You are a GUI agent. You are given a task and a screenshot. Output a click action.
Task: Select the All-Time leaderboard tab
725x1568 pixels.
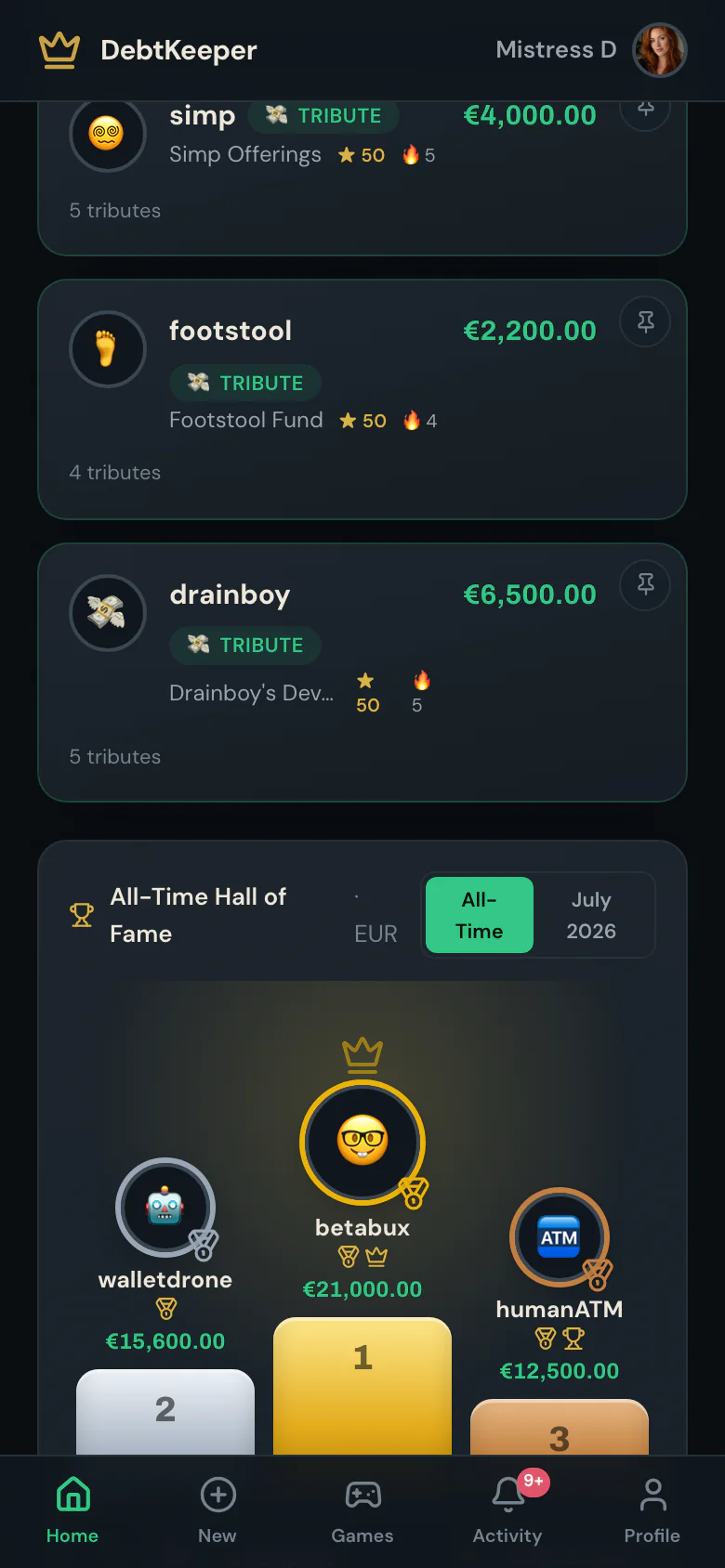point(480,915)
